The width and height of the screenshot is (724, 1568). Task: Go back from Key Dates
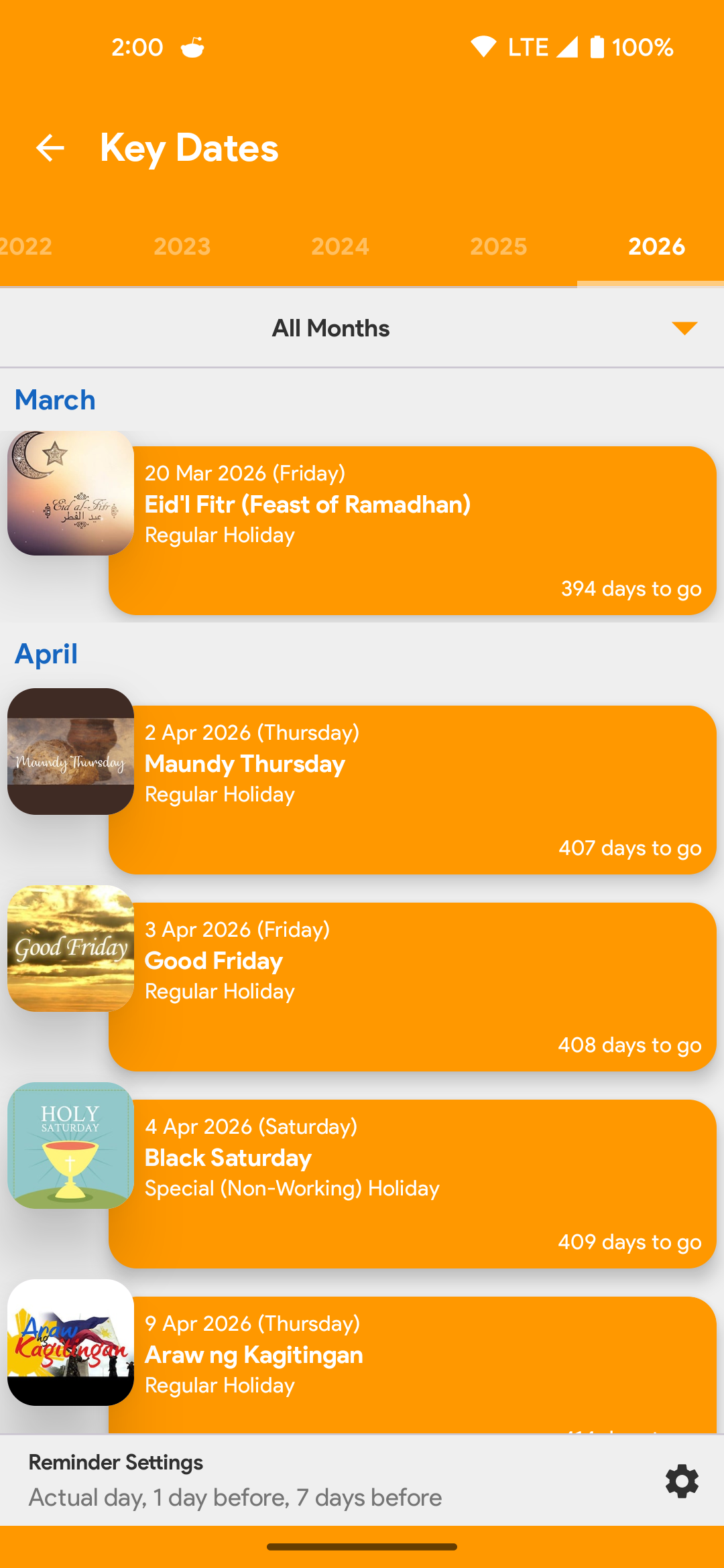(x=50, y=148)
